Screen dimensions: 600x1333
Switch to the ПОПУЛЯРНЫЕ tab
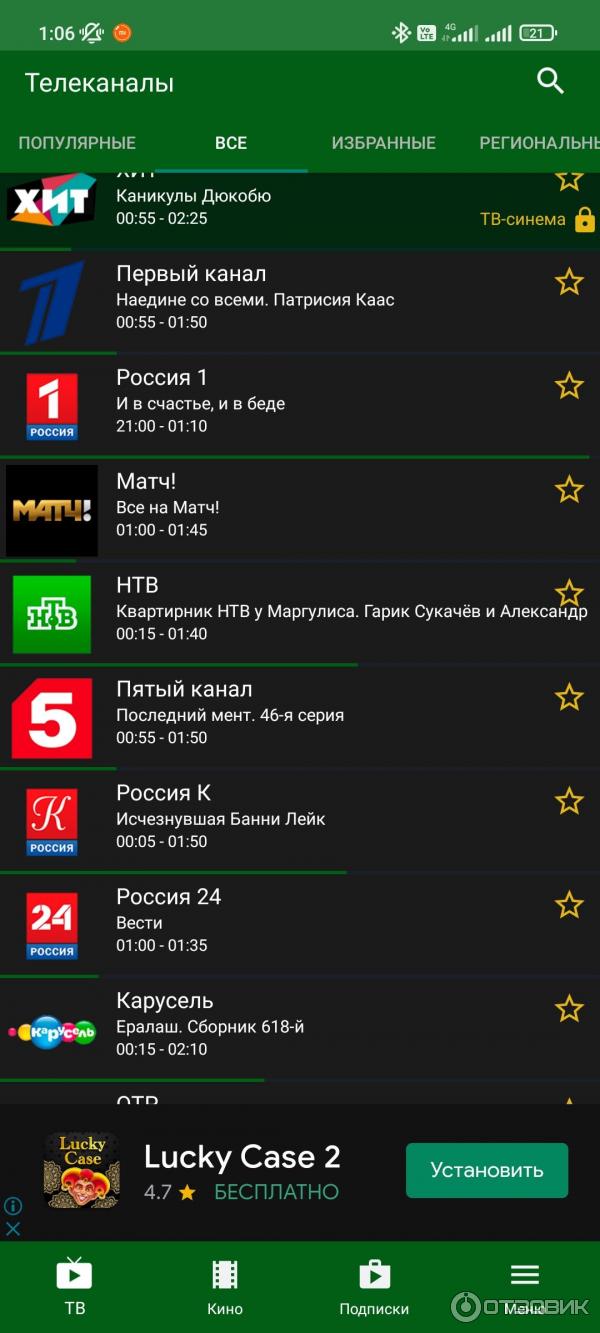click(77, 143)
